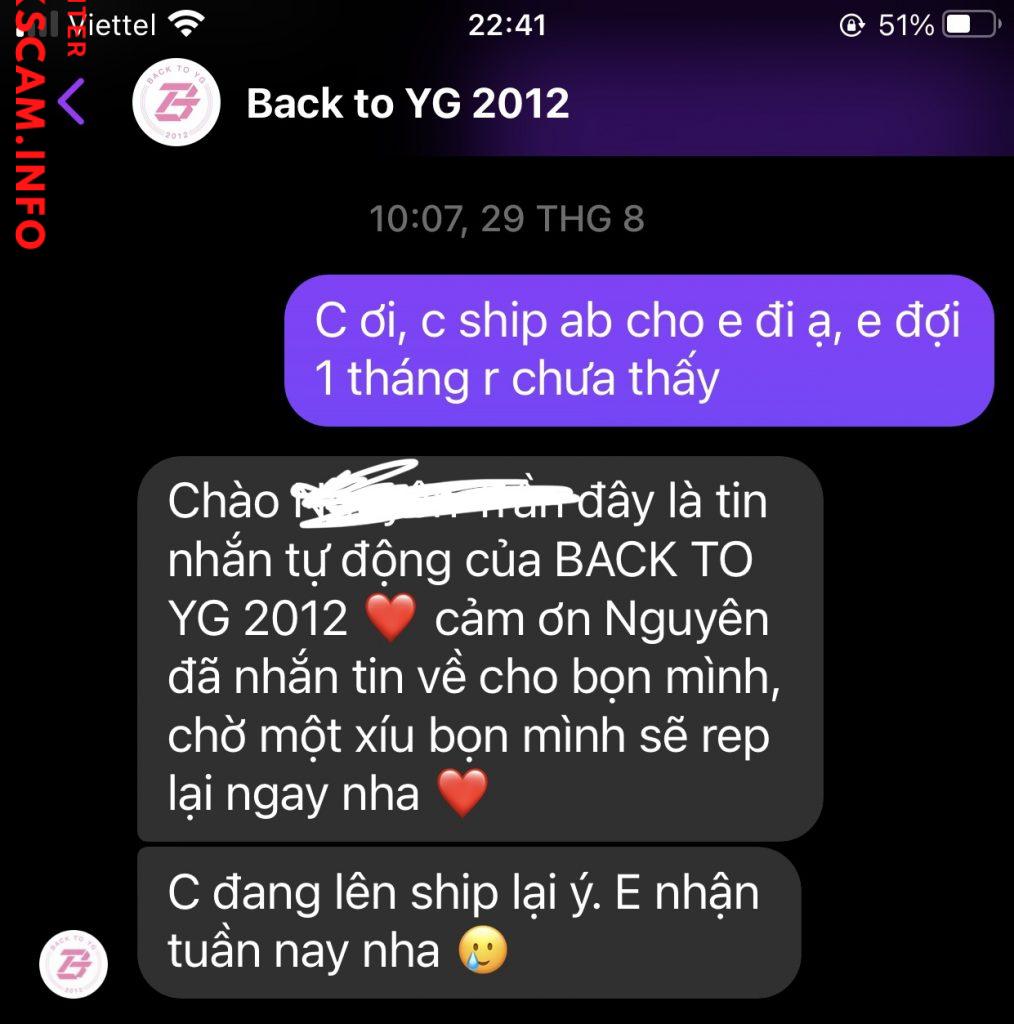Go back from the chat

click(x=71, y=102)
